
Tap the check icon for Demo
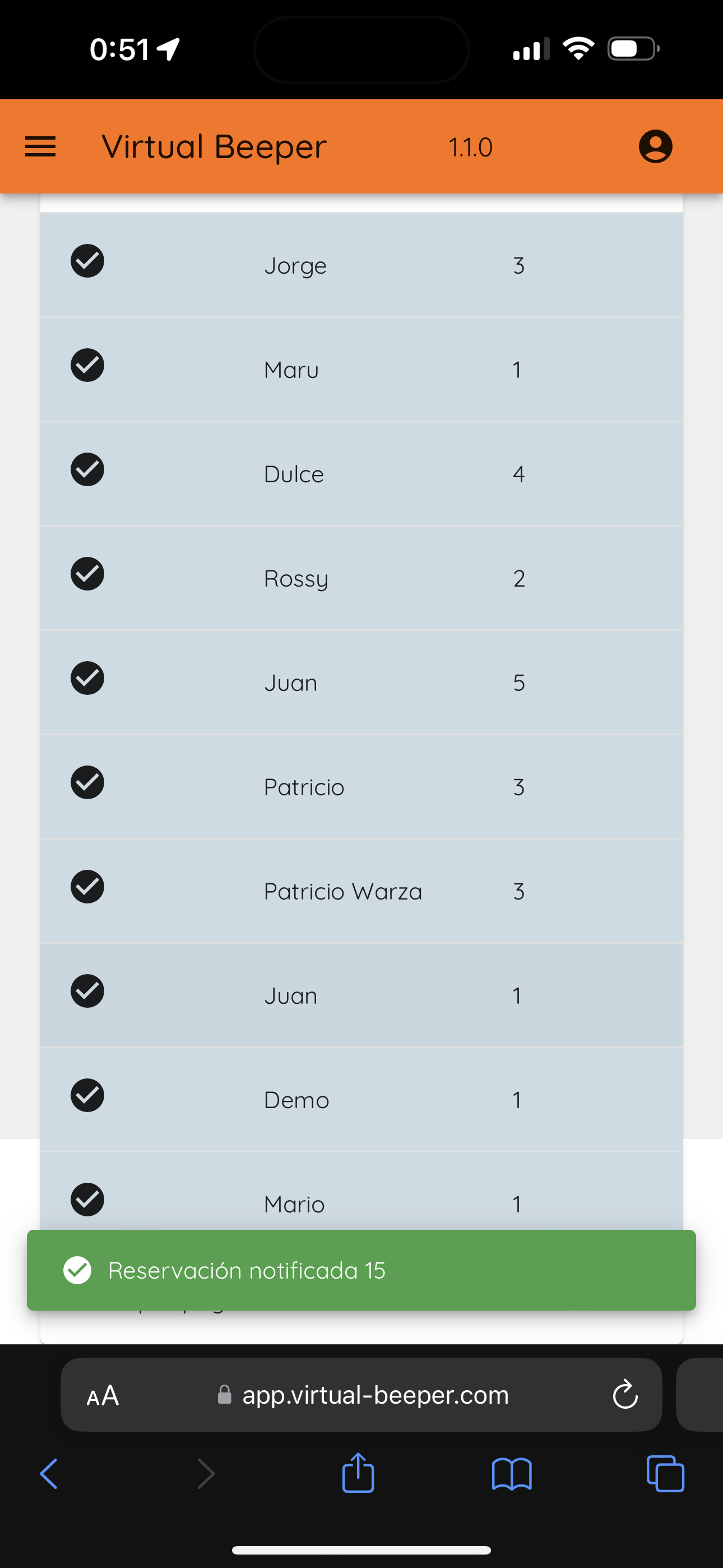[x=87, y=1096]
